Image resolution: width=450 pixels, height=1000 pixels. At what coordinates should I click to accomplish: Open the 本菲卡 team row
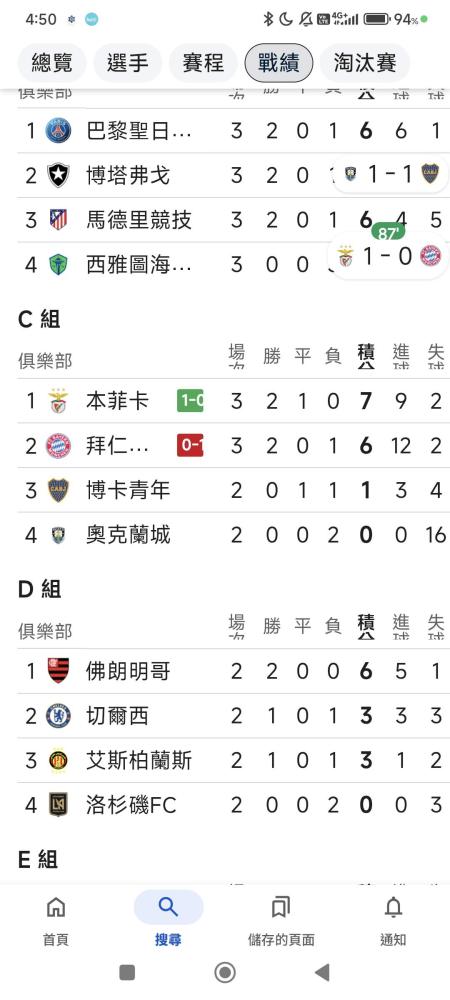tap(233, 401)
